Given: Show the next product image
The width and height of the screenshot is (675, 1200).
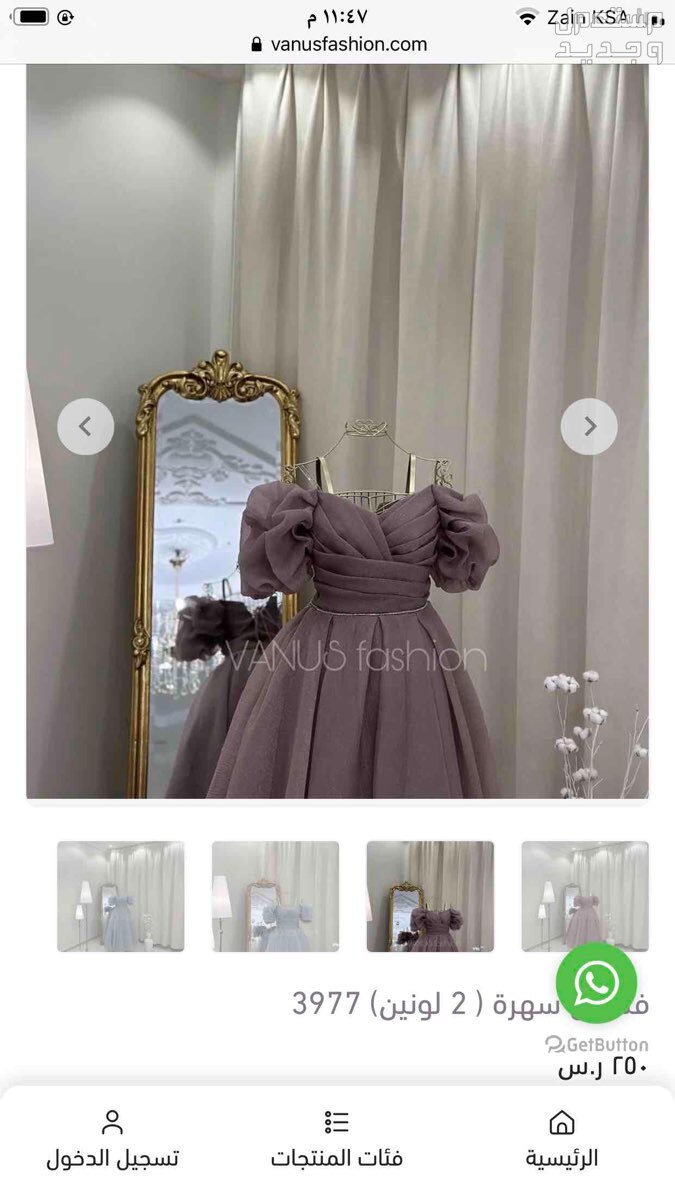Looking at the screenshot, I should [589, 427].
